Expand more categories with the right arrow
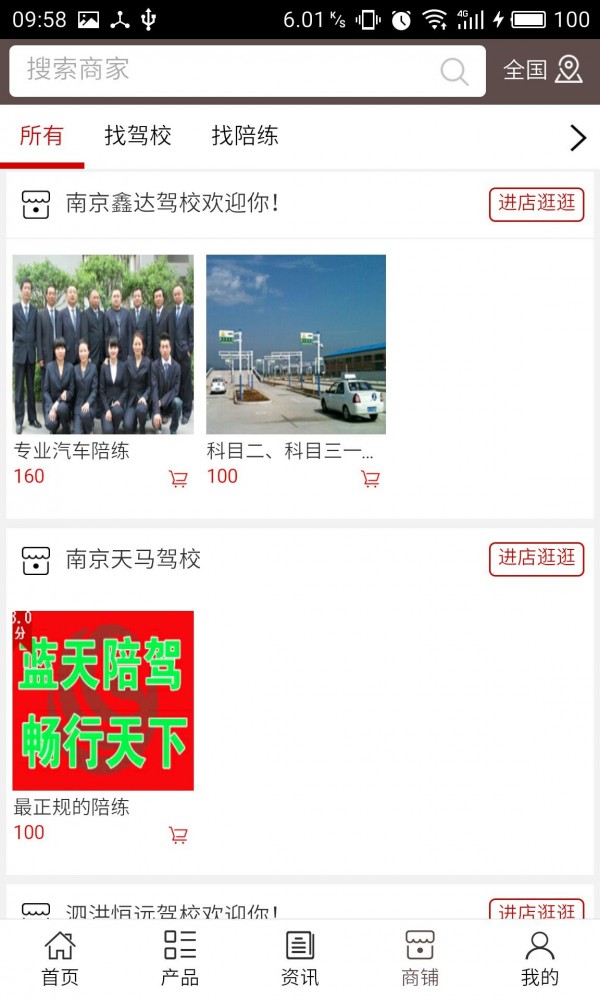The width and height of the screenshot is (600, 1000). click(577, 138)
